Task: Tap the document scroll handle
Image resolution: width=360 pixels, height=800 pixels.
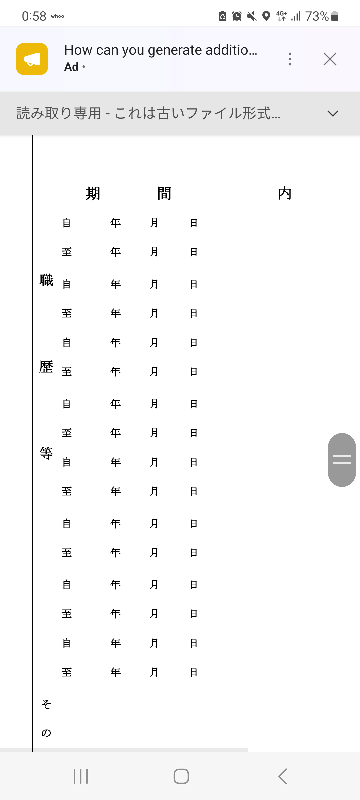Action: [x=342, y=459]
